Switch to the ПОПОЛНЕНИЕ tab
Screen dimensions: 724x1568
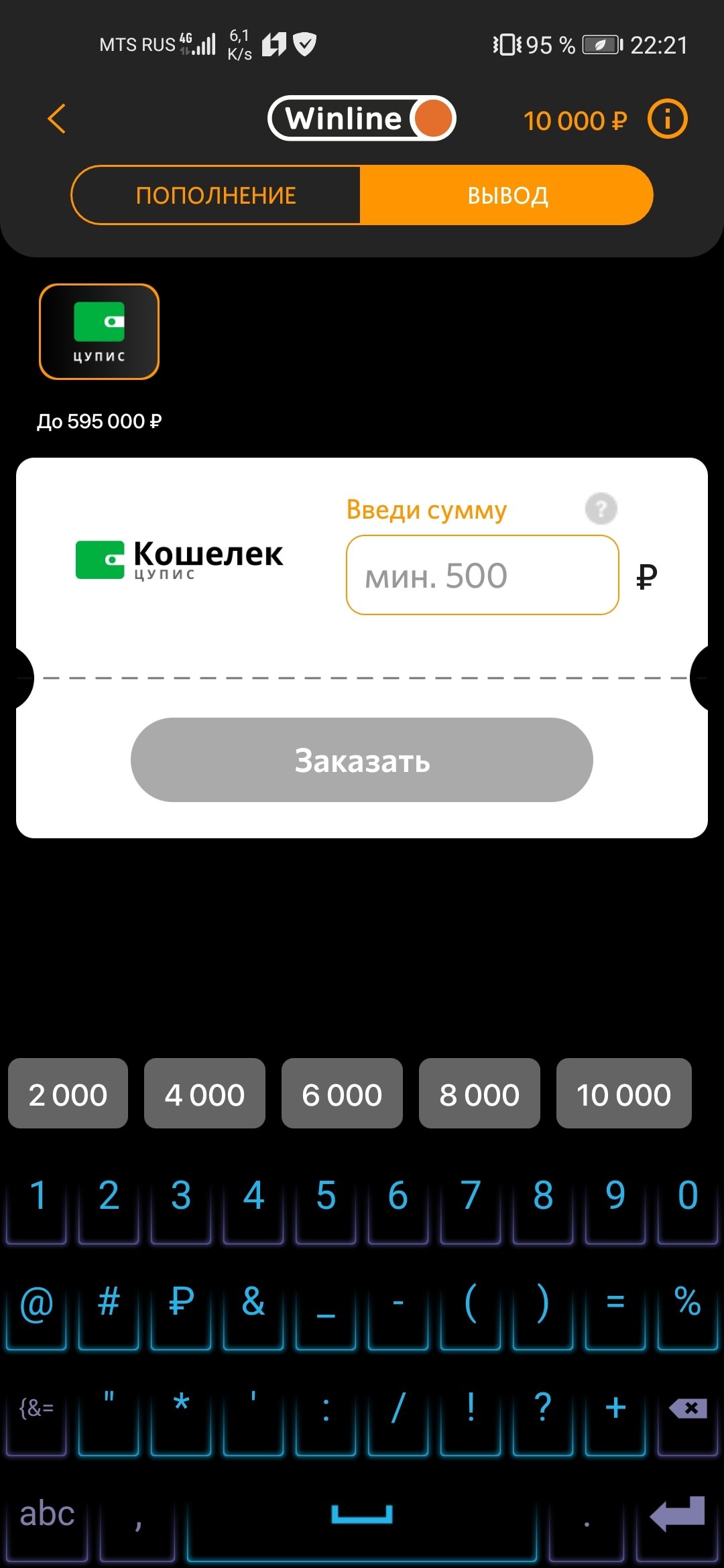[216, 196]
